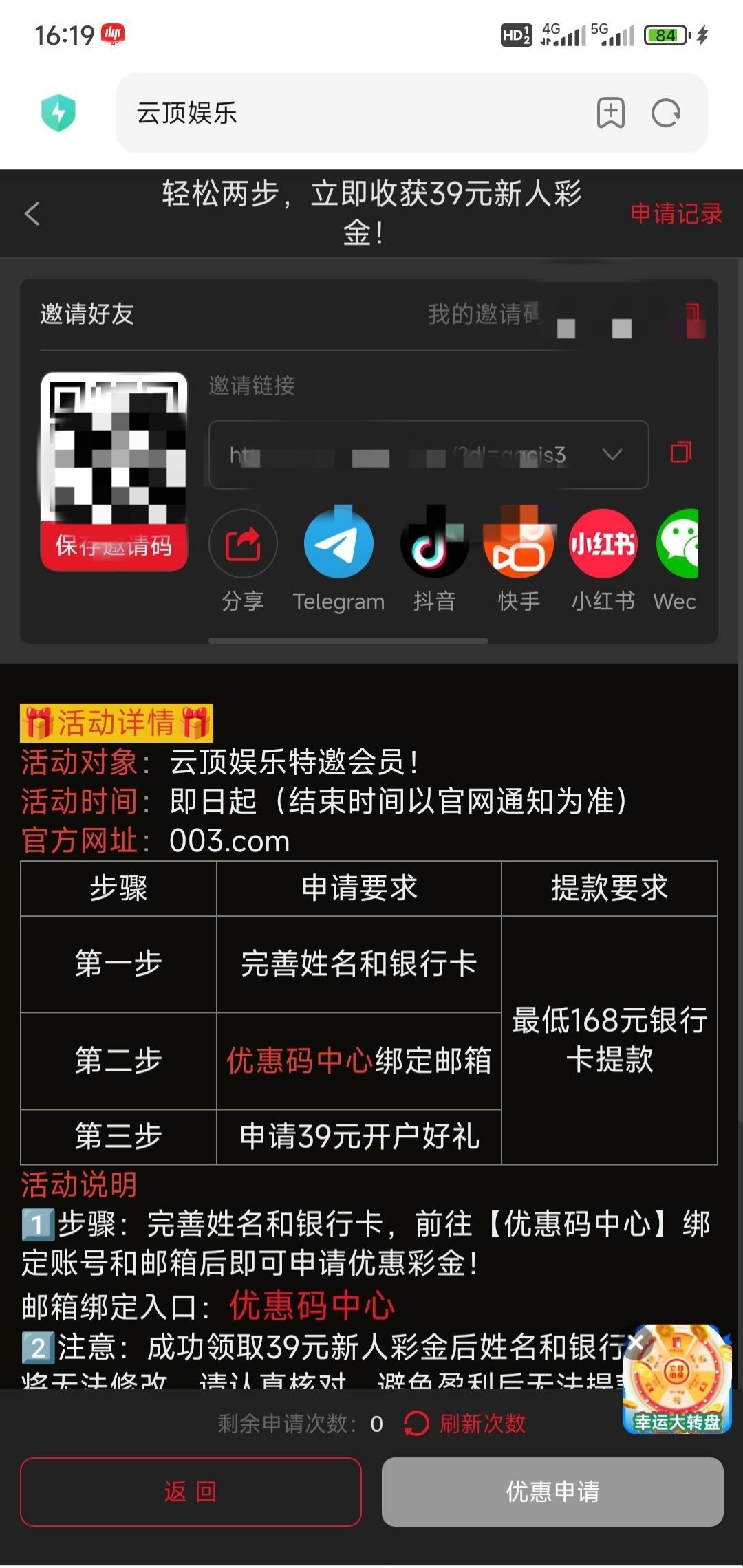Open the browser shield security icon
Image resolution: width=743 pixels, height=1568 pixels.
pyautogui.click(x=58, y=113)
